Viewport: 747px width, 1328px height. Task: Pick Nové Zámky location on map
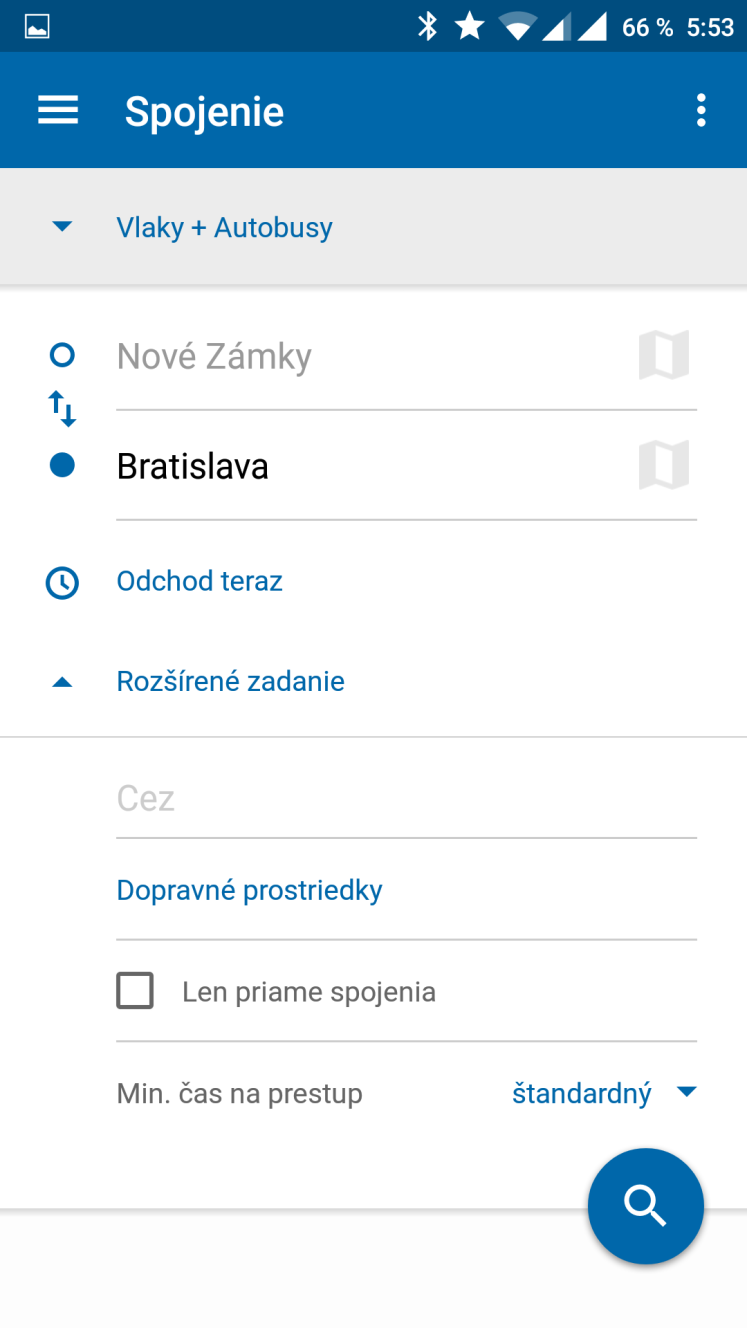coord(664,356)
